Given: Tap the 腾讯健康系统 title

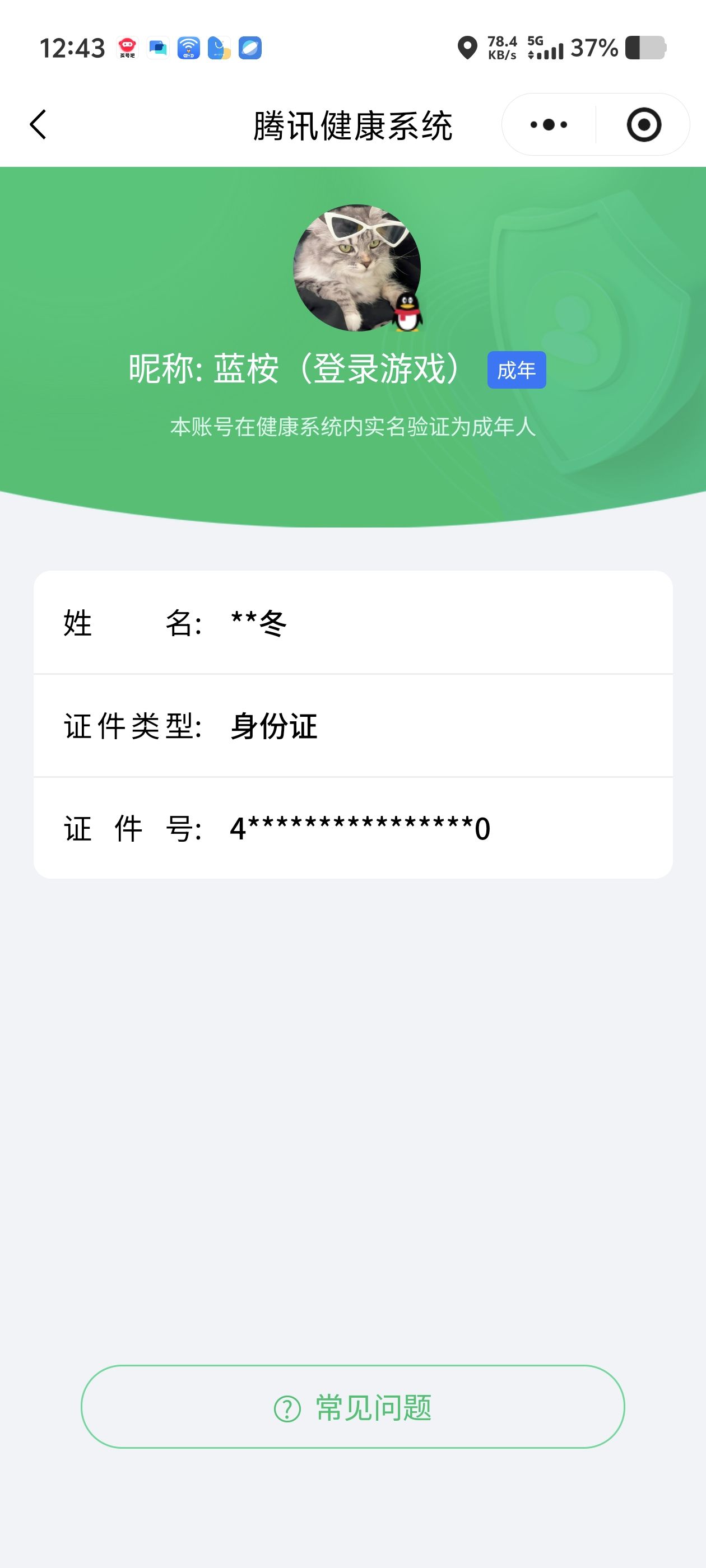Looking at the screenshot, I should [x=352, y=124].
